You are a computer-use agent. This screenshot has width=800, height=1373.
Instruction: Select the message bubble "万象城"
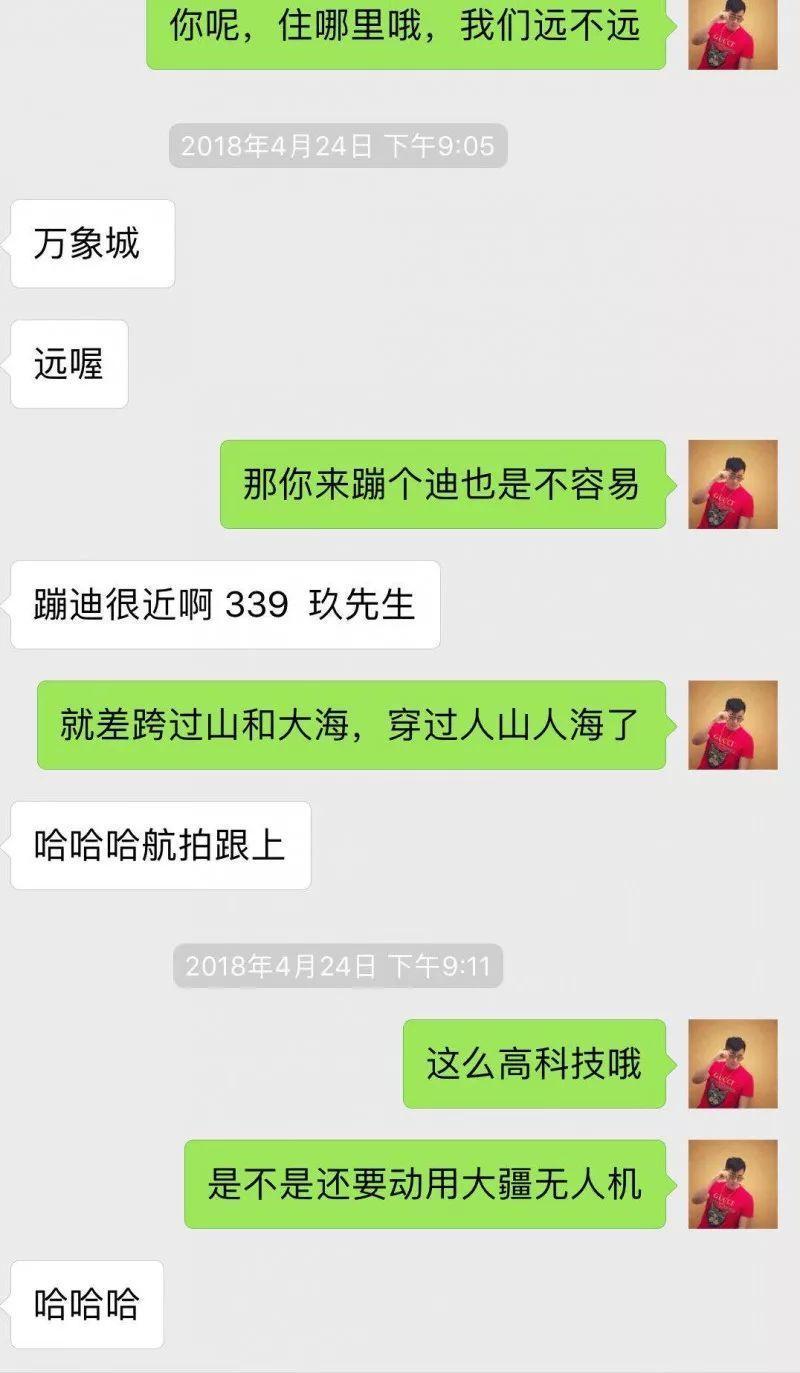[92, 243]
